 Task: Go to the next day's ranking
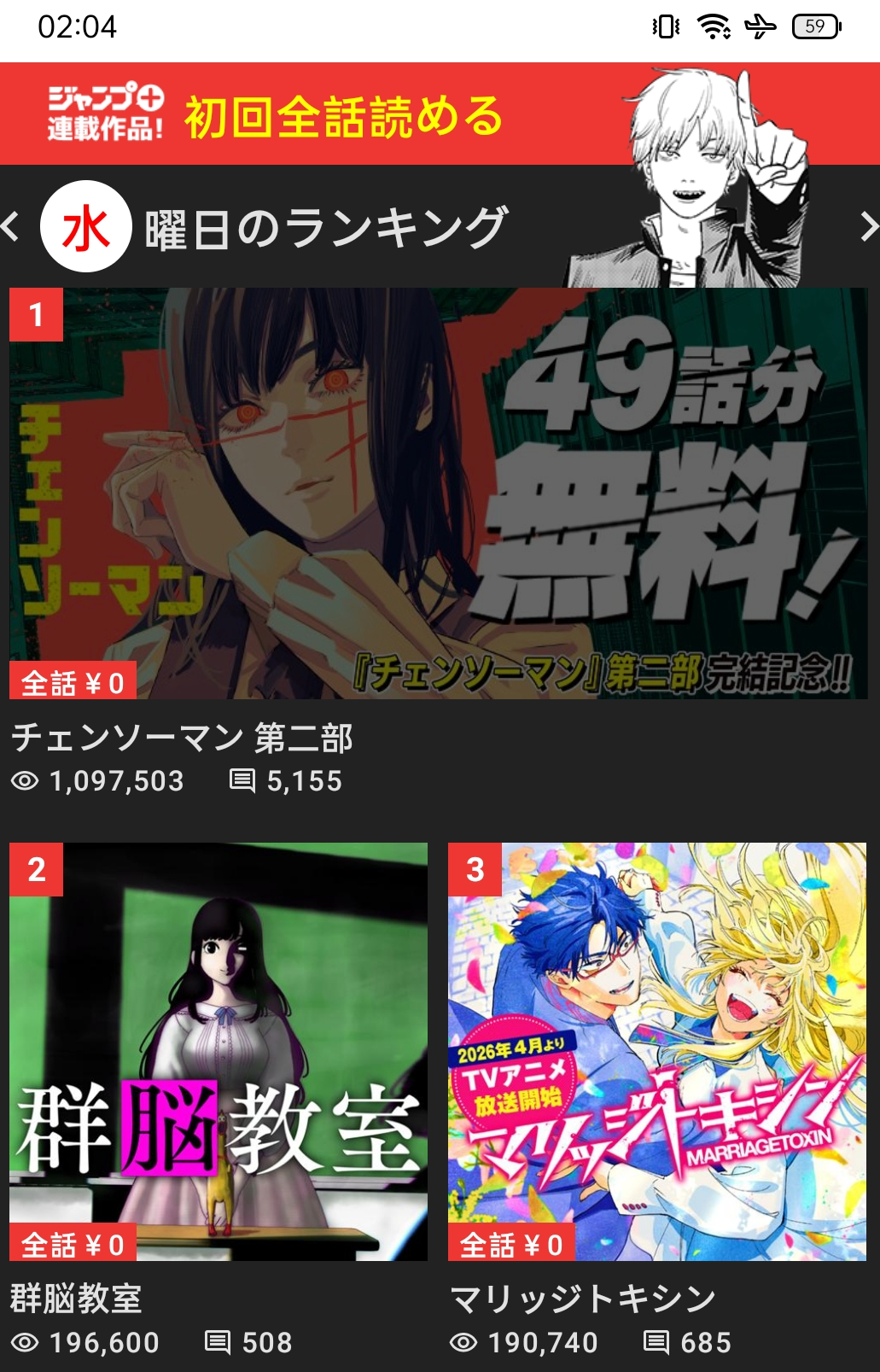(868, 227)
